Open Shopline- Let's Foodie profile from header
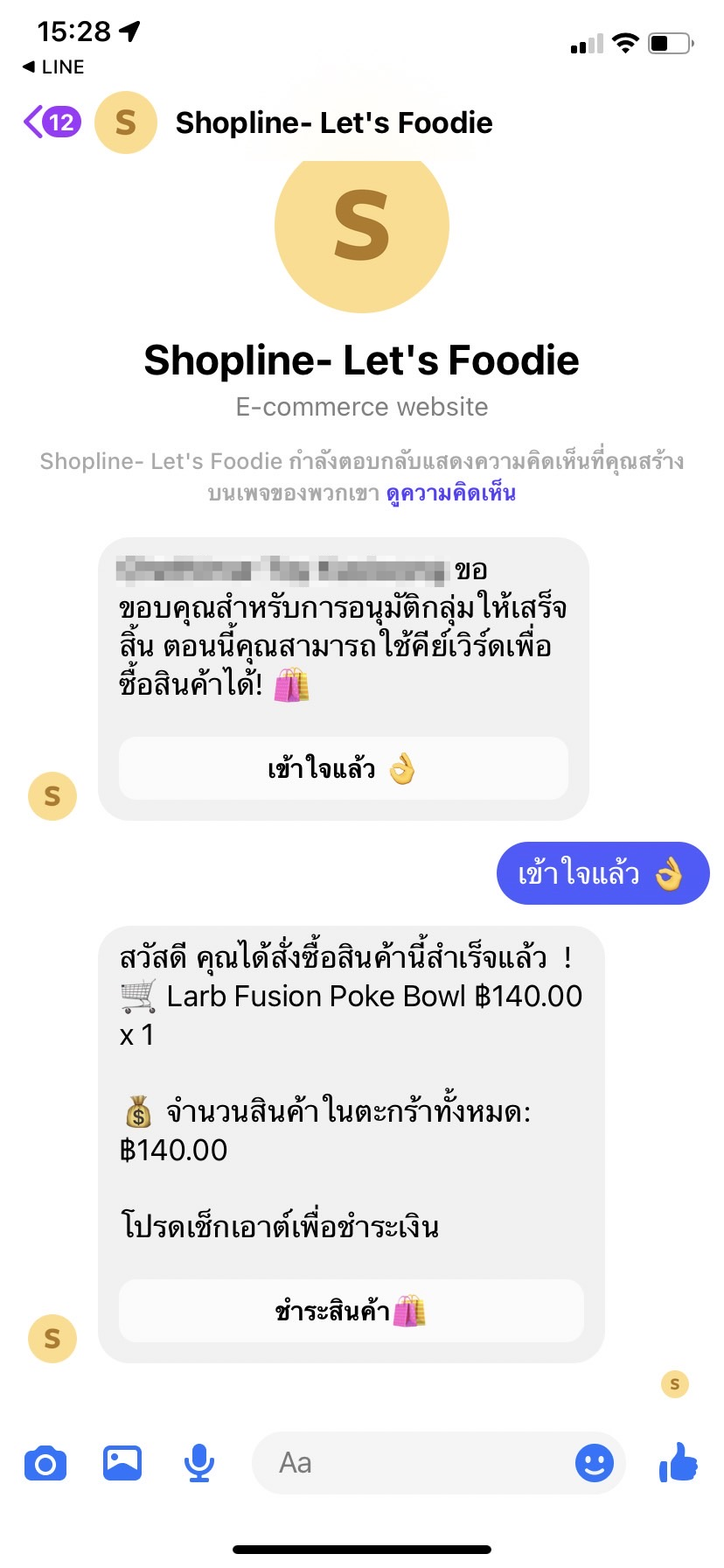This screenshot has width=724, height=1568. (x=333, y=122)
